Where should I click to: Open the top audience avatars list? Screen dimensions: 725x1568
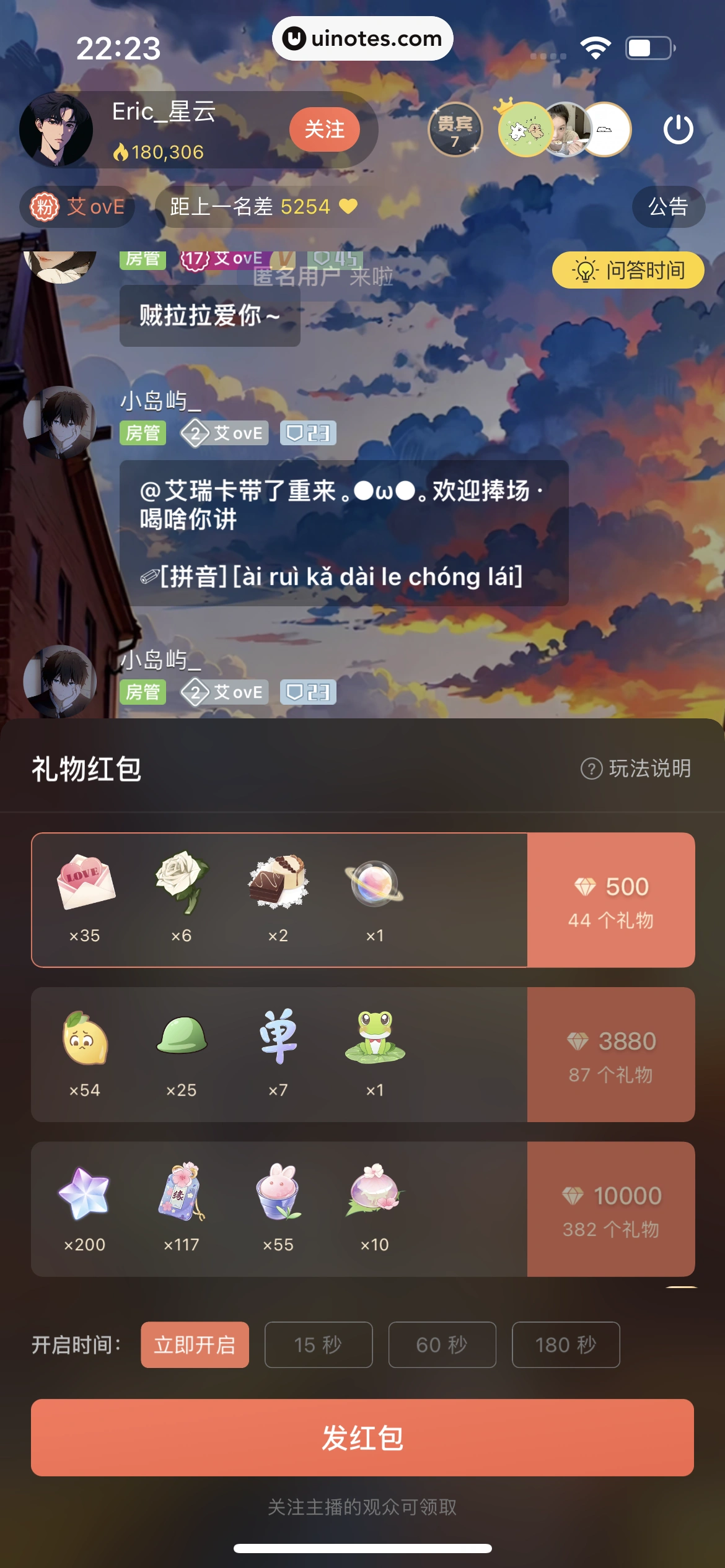[x=564, y=129]
